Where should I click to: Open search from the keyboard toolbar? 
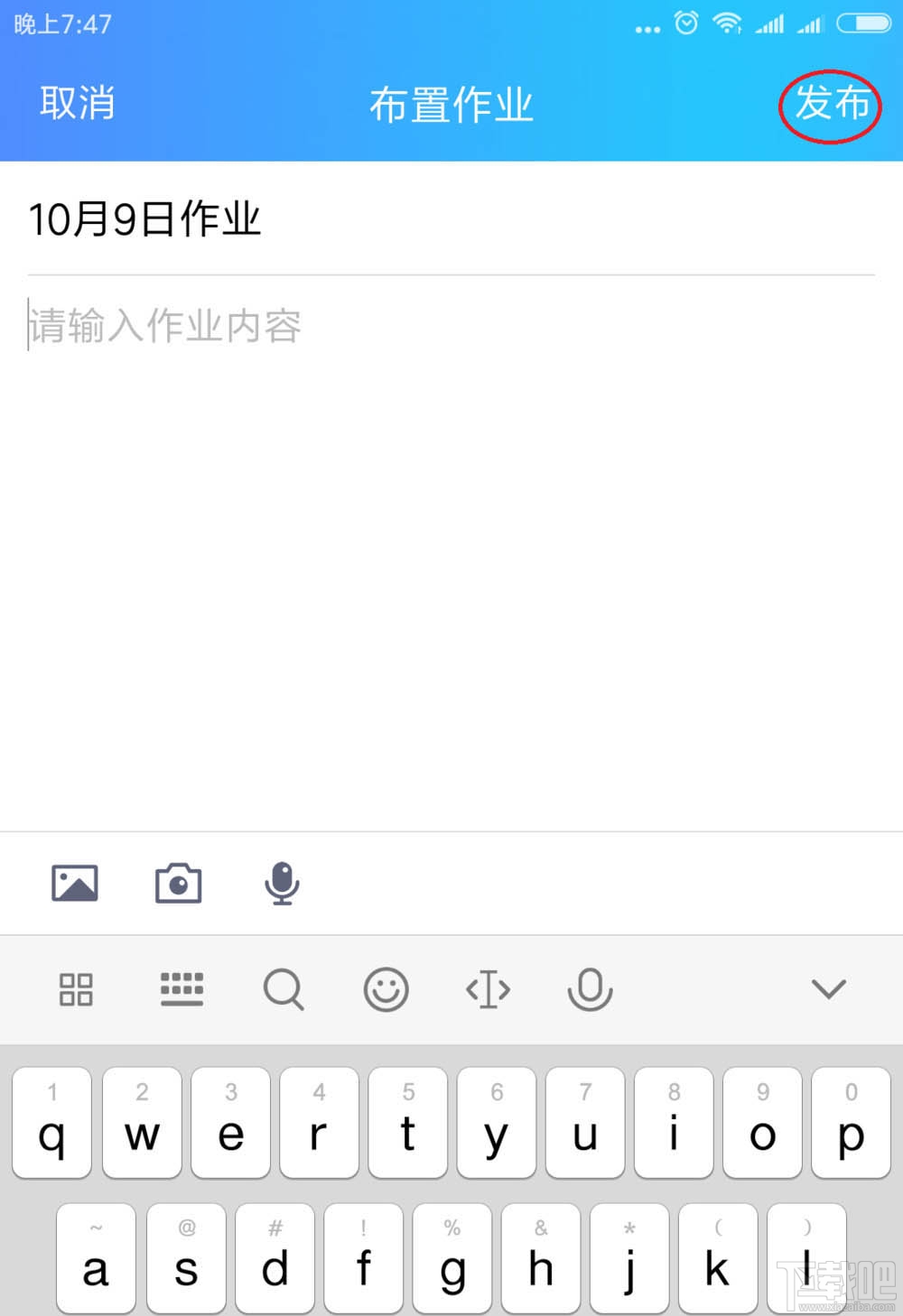point(284,989)
